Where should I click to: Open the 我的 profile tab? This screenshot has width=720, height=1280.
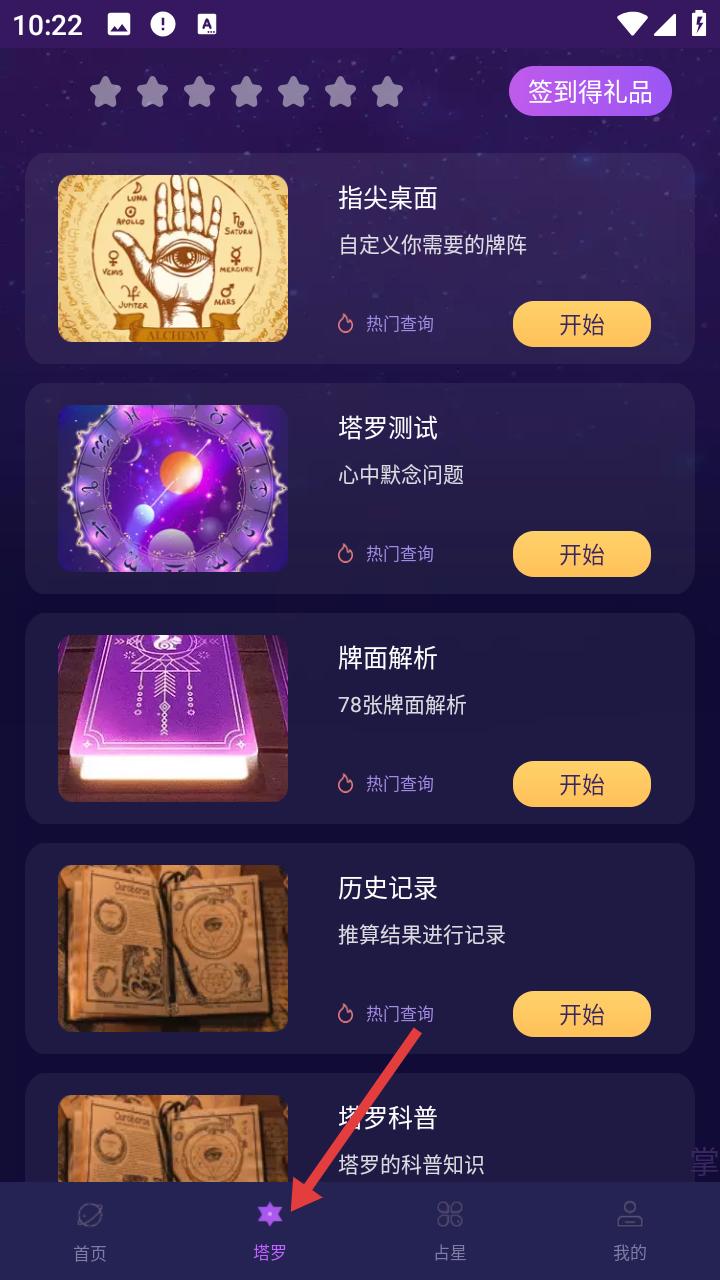[630, 1231]
